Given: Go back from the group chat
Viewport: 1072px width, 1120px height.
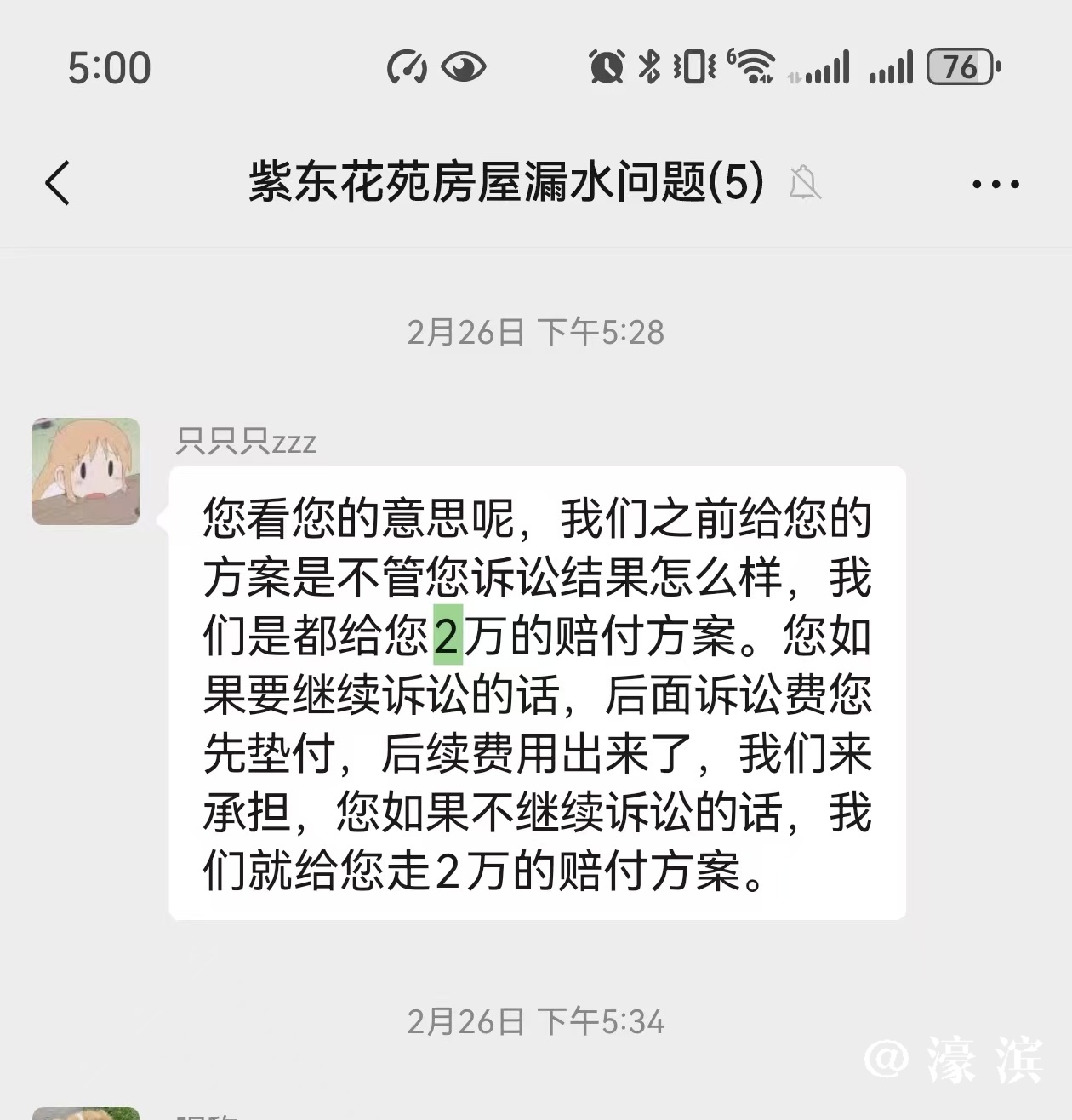Looking at the screenshot, I should point(58,183).
